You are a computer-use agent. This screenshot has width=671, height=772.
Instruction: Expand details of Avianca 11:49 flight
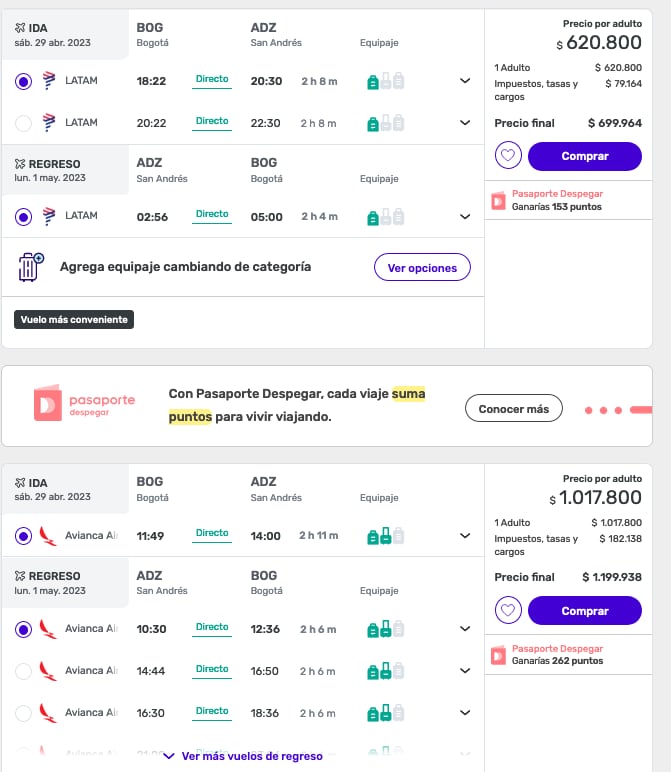click(465, 536)
